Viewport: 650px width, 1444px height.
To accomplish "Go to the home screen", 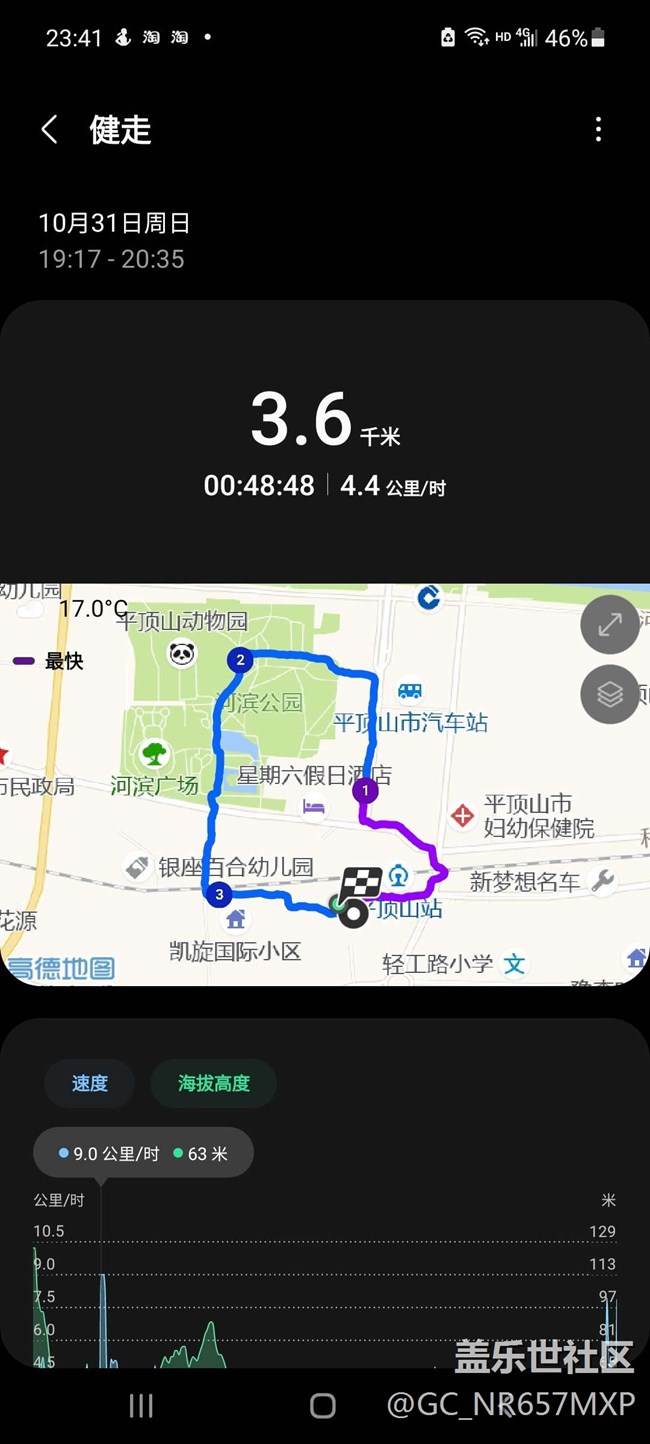I will pos(323,1406).
